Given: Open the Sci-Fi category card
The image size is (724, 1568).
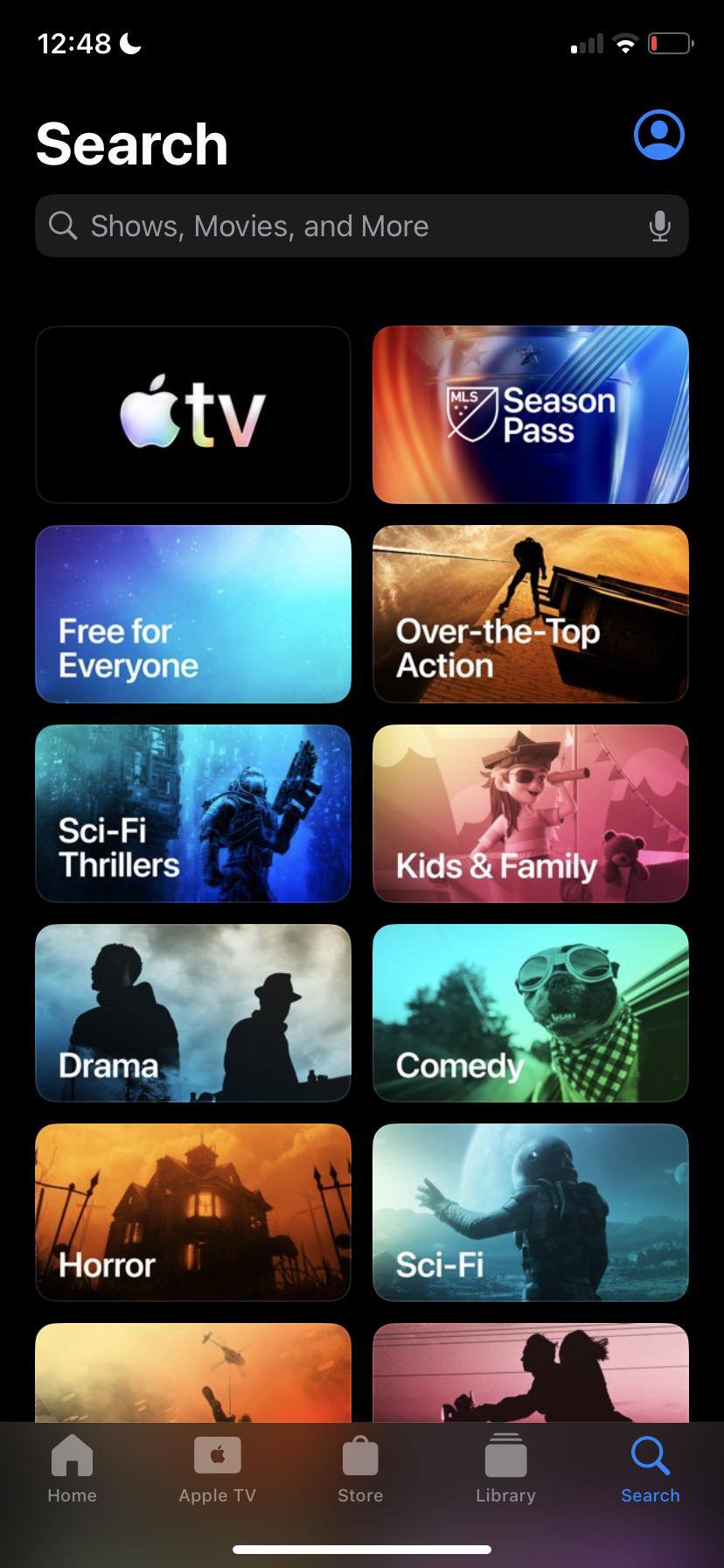Looking at the screenshot, I should (531, 1213).
